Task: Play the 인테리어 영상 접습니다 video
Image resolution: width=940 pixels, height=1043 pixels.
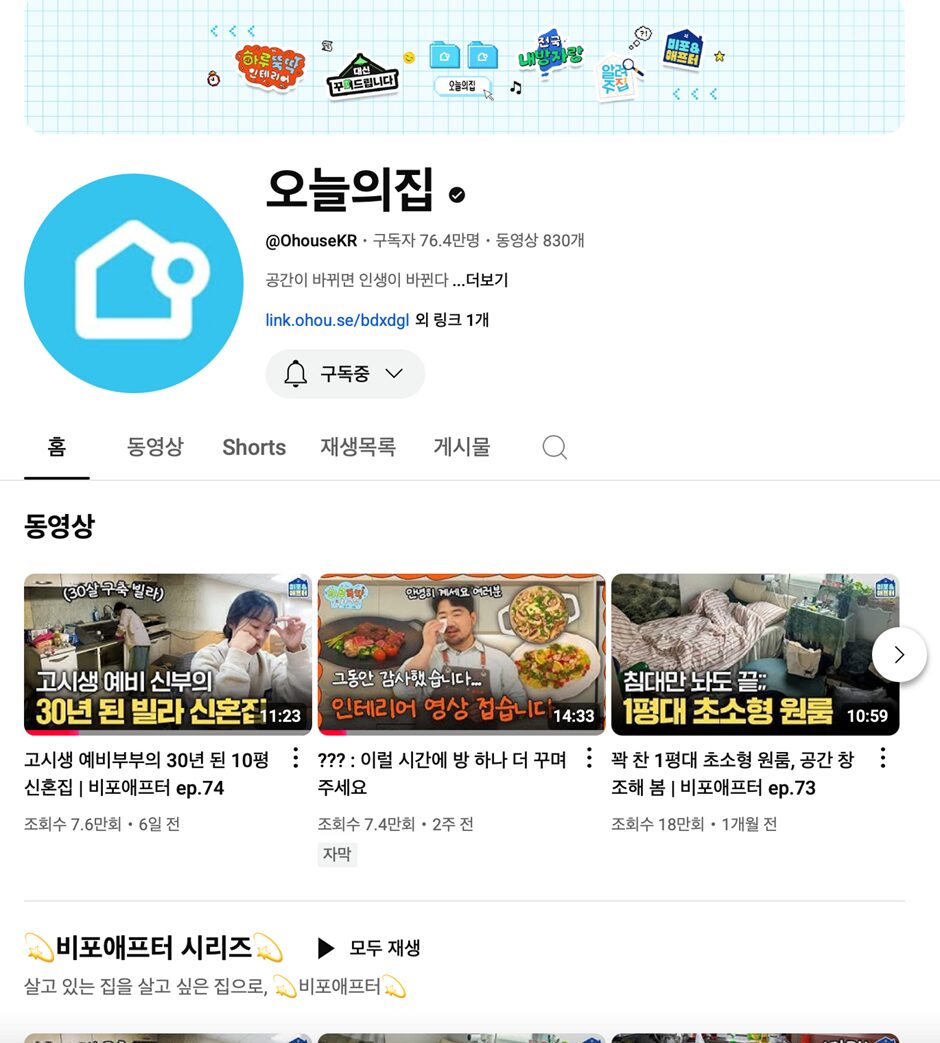Action: [x=461, y=654]
